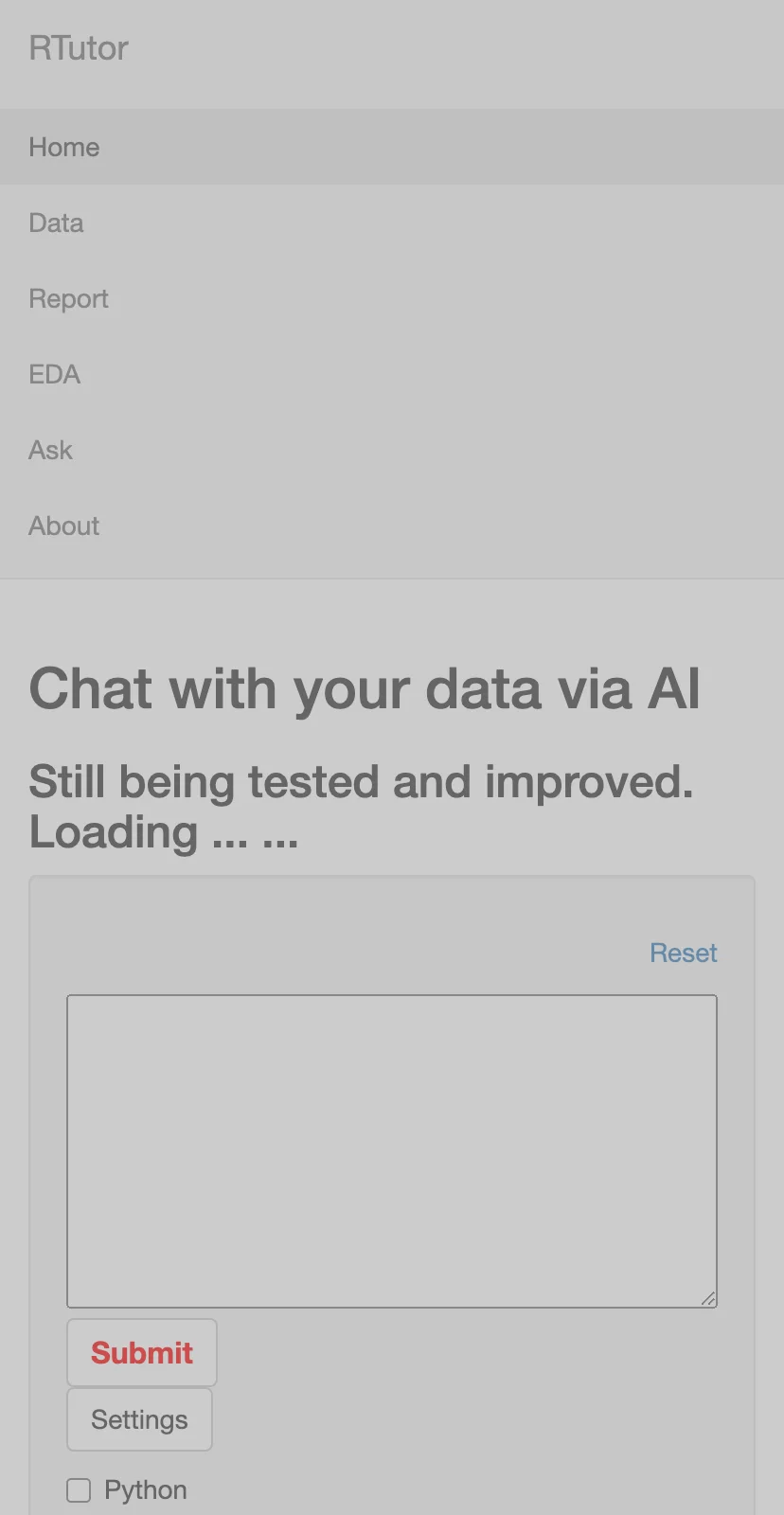Switch to the EDA tab
784x1515 pixels.
pos(392,374)
